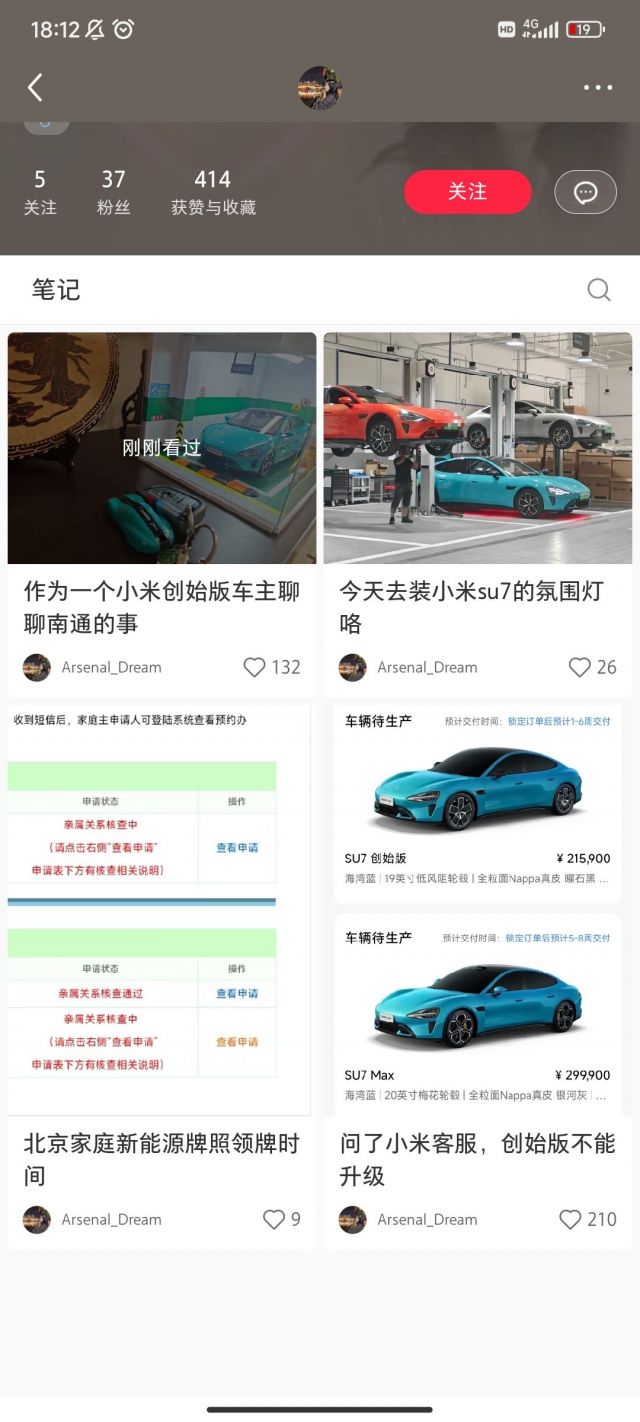
Task: Open the three-dot overflow menu
Action: pyautogui.click(x=598, y=88)
